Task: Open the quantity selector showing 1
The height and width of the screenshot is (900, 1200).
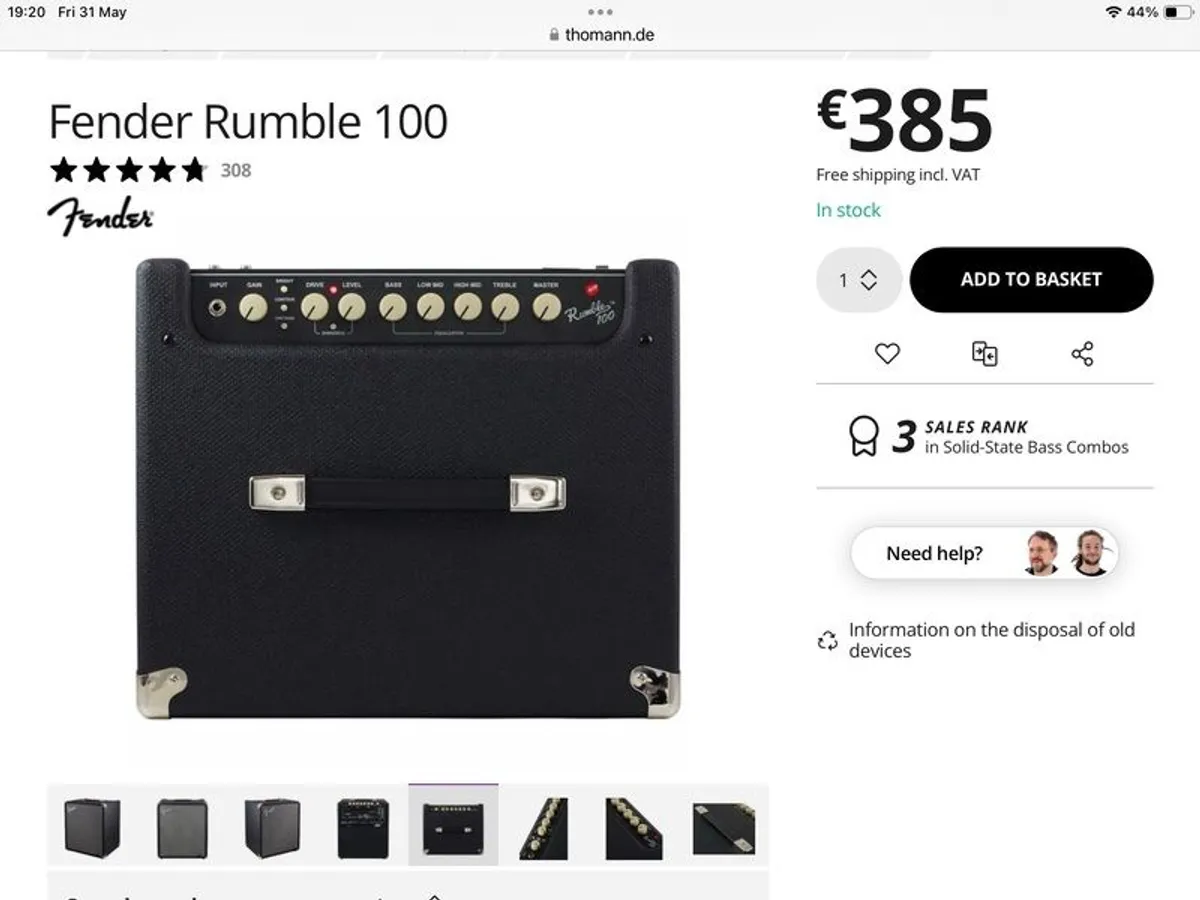Action: (858, 280)
